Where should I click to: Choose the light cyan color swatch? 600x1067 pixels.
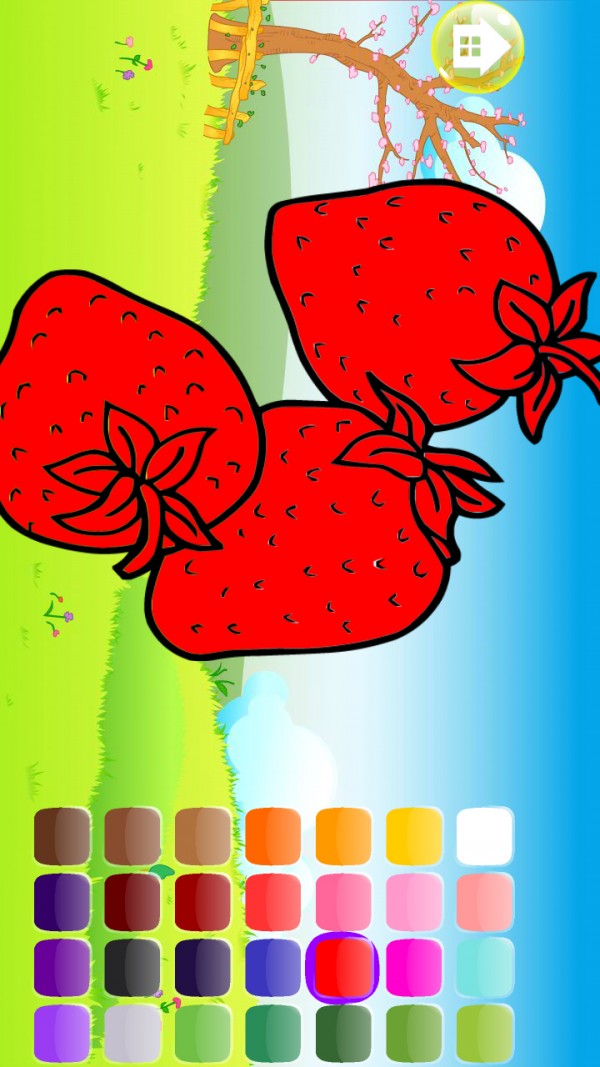point(485,967)
